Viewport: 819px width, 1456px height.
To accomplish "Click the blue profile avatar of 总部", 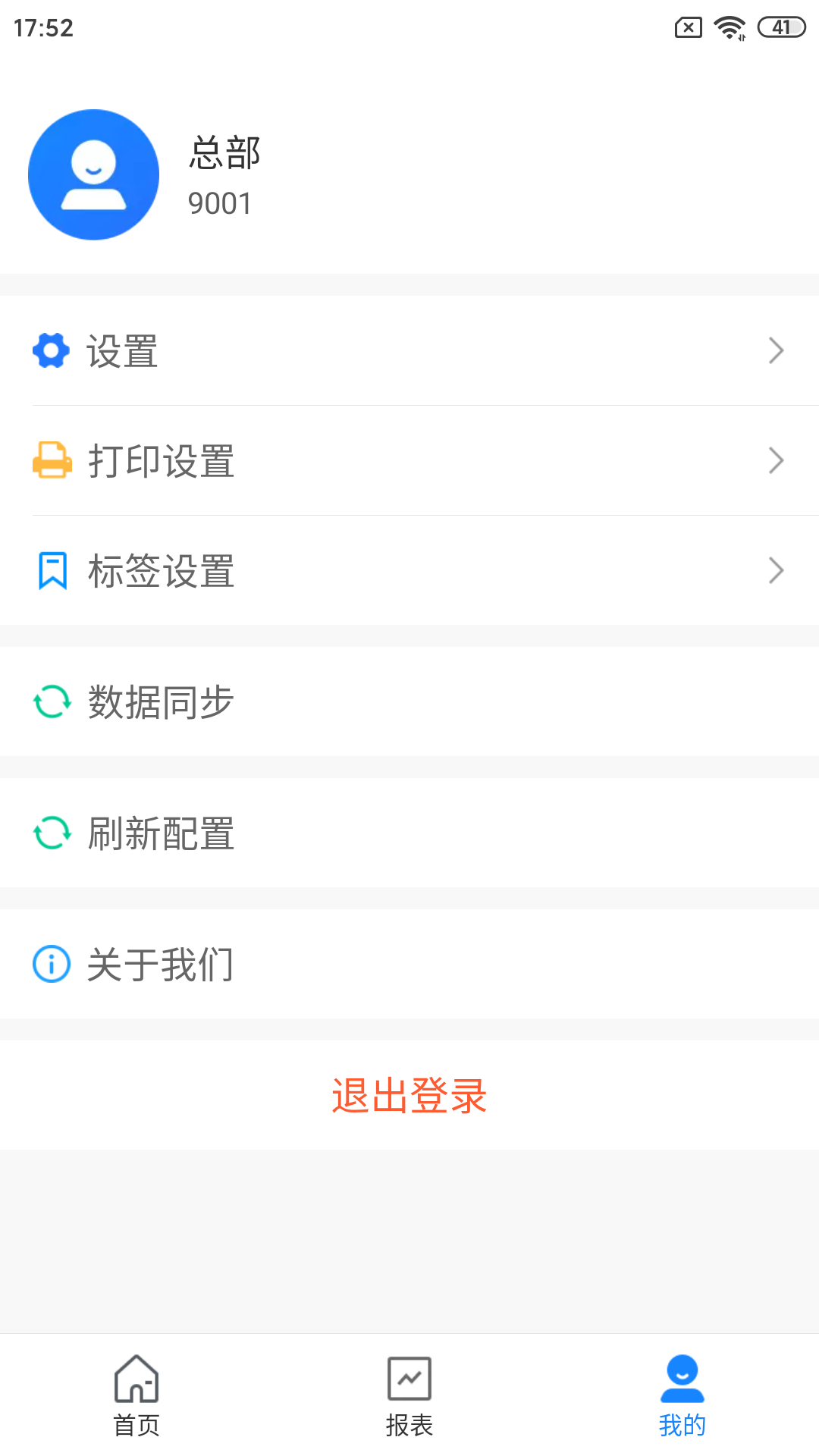I will (93, 174).
